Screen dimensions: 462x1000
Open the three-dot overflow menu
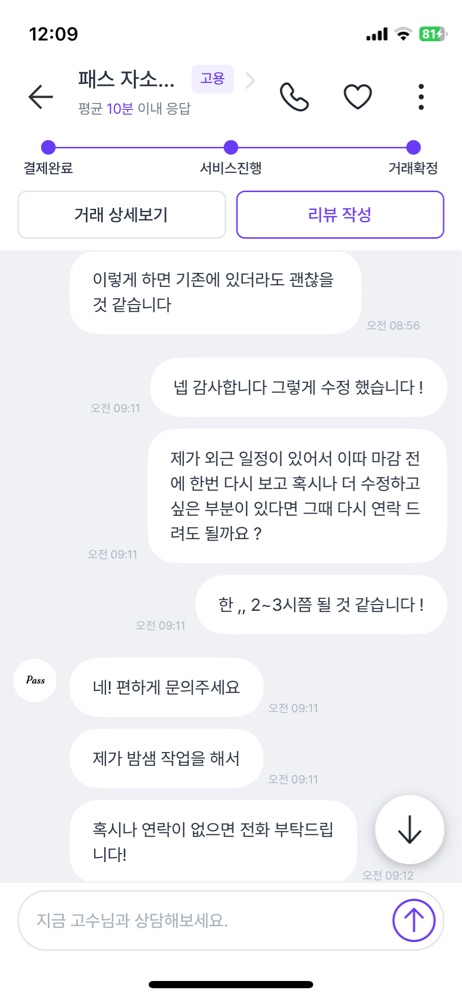click(421, 97)
